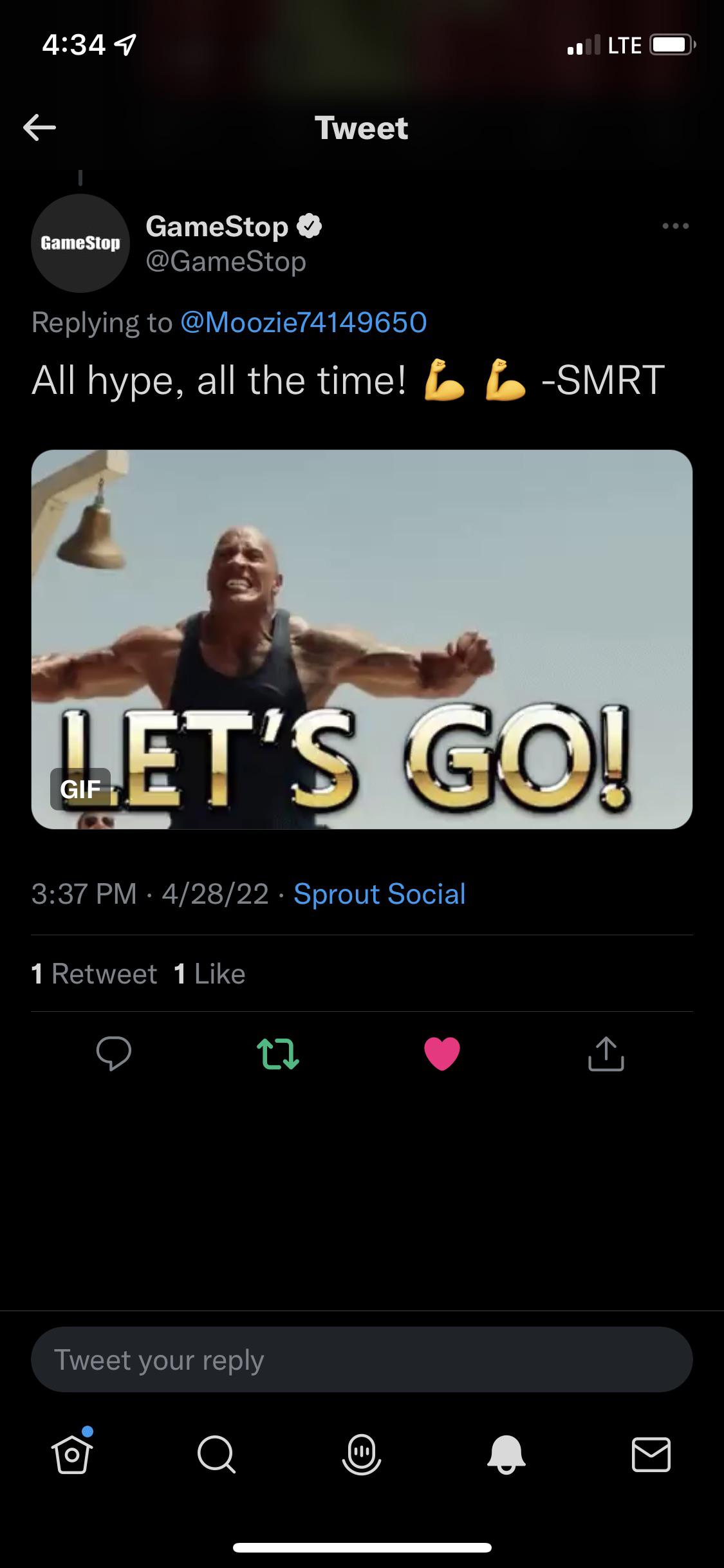Open the GameStop display name
The height and width of the screenshot is (1568, 724).
point(217,227)
